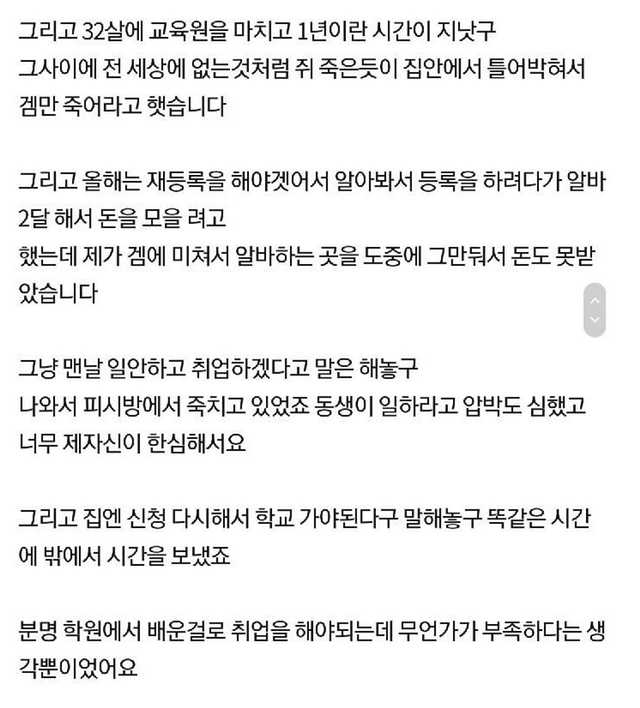
Task: Tap the down chevron to jump to the bottom
Action: (x=595, y=321)
